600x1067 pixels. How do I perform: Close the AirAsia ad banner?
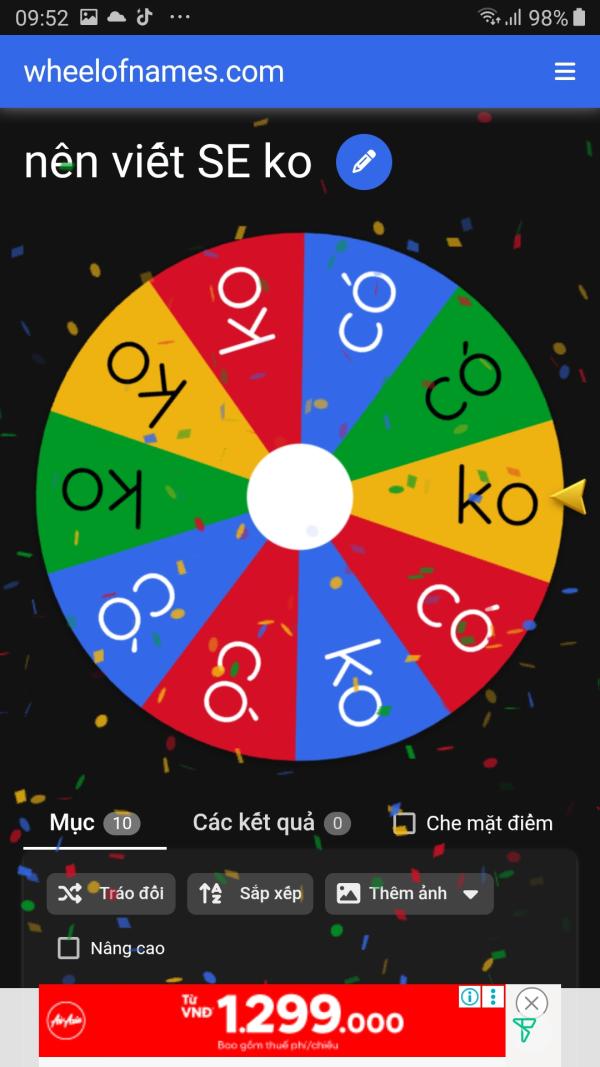click(x=532, y=1003)
